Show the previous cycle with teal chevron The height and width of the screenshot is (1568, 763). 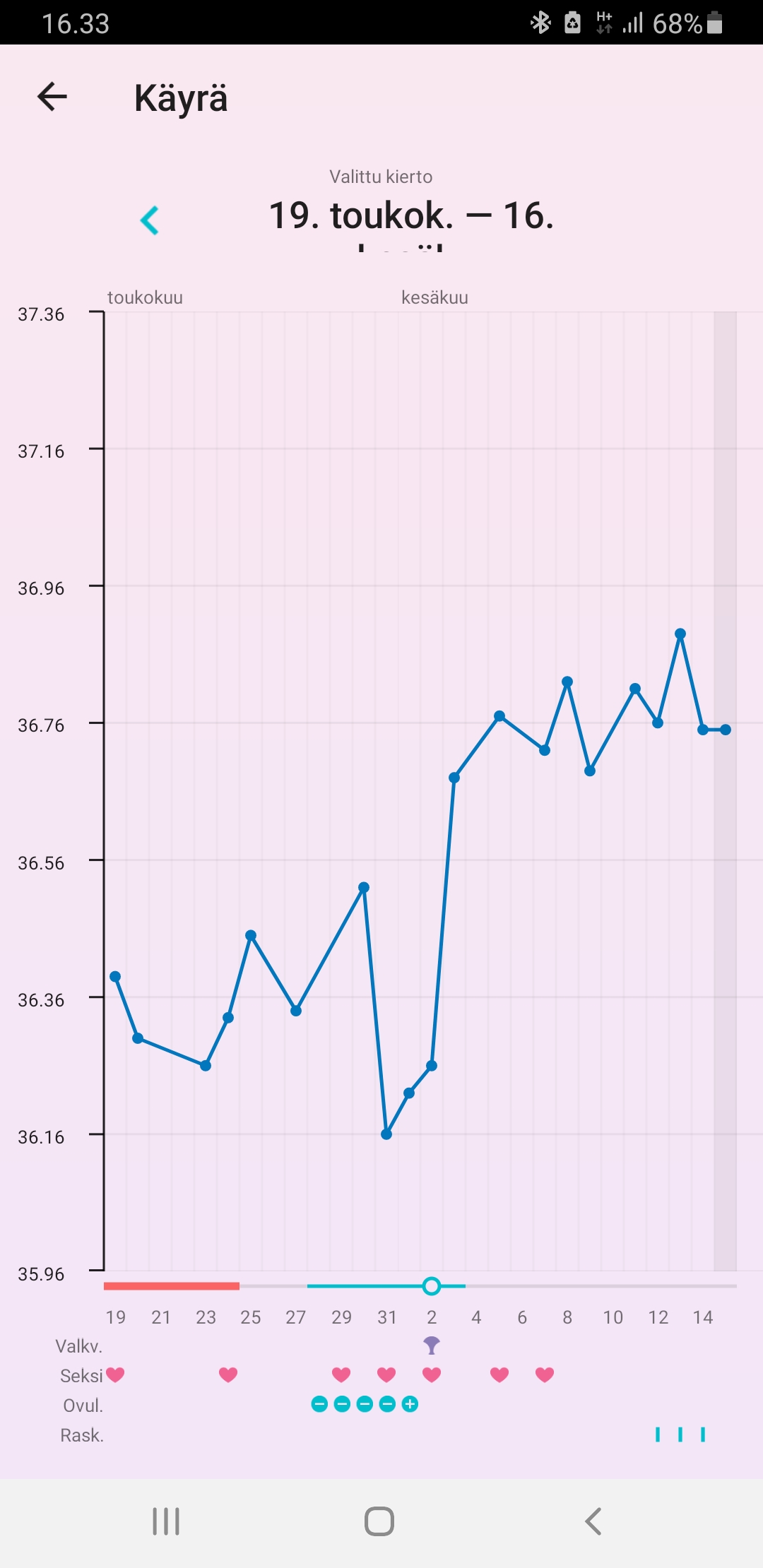click(150, 220)
